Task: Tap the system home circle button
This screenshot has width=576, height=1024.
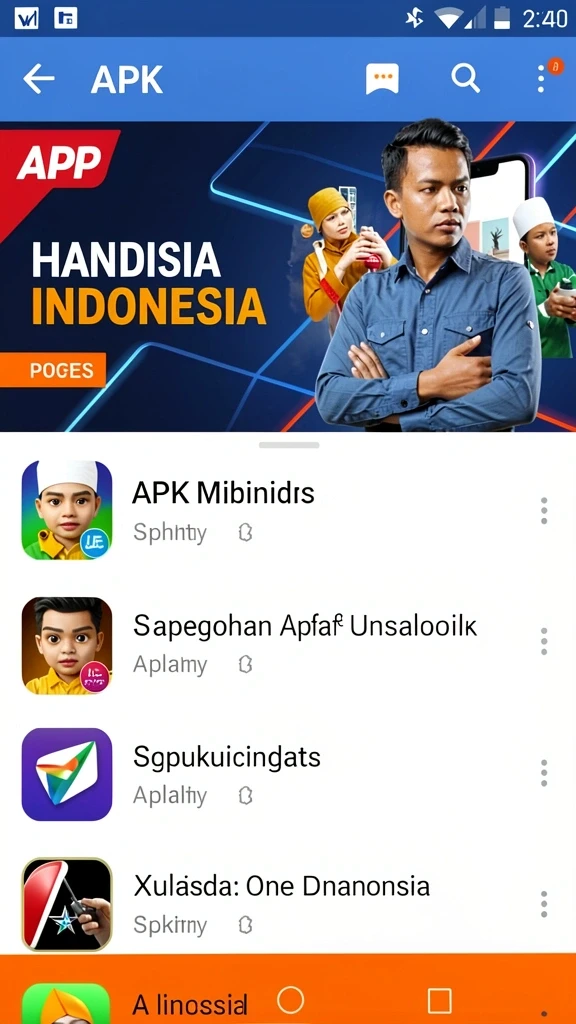Action: coord(291,1000)
